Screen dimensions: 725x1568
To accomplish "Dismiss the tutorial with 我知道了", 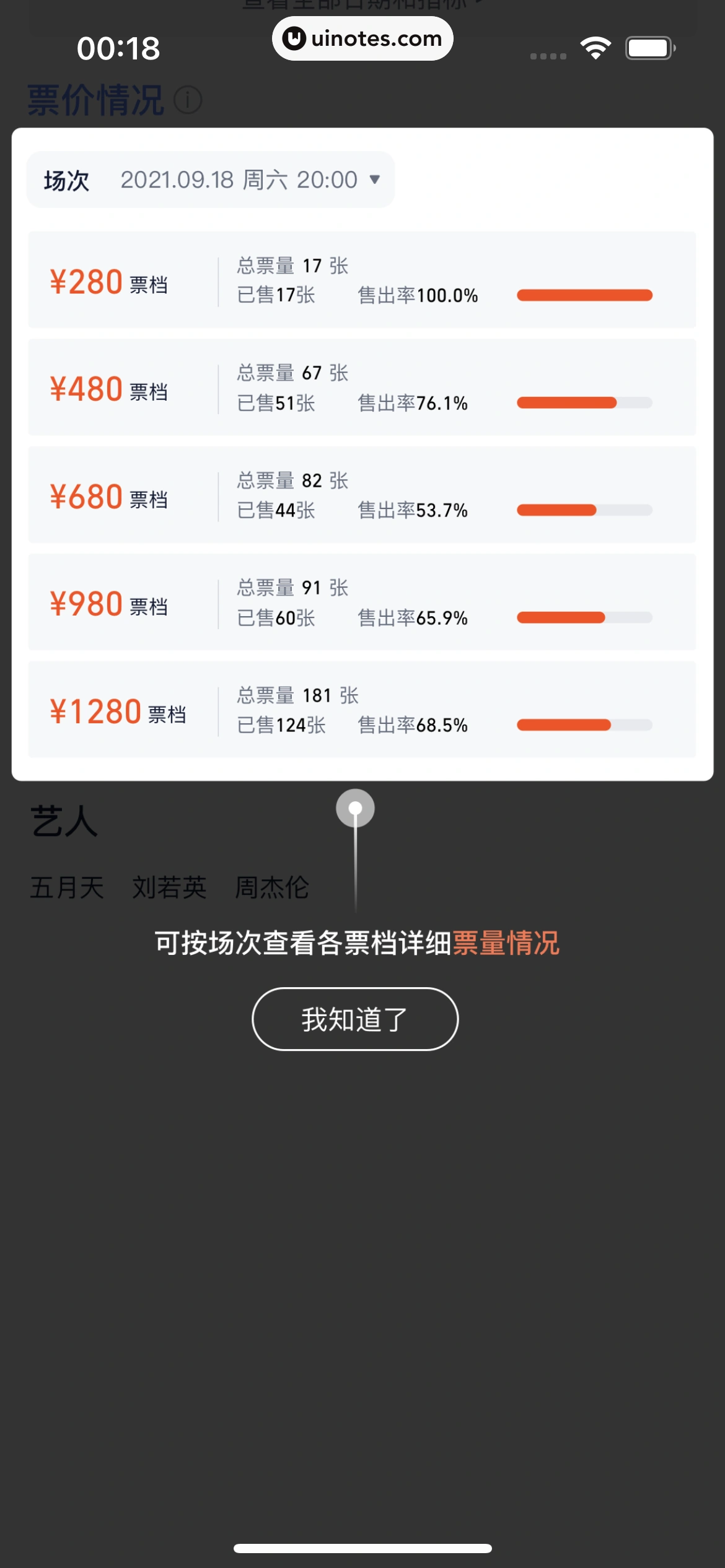I will point(354,1019).
